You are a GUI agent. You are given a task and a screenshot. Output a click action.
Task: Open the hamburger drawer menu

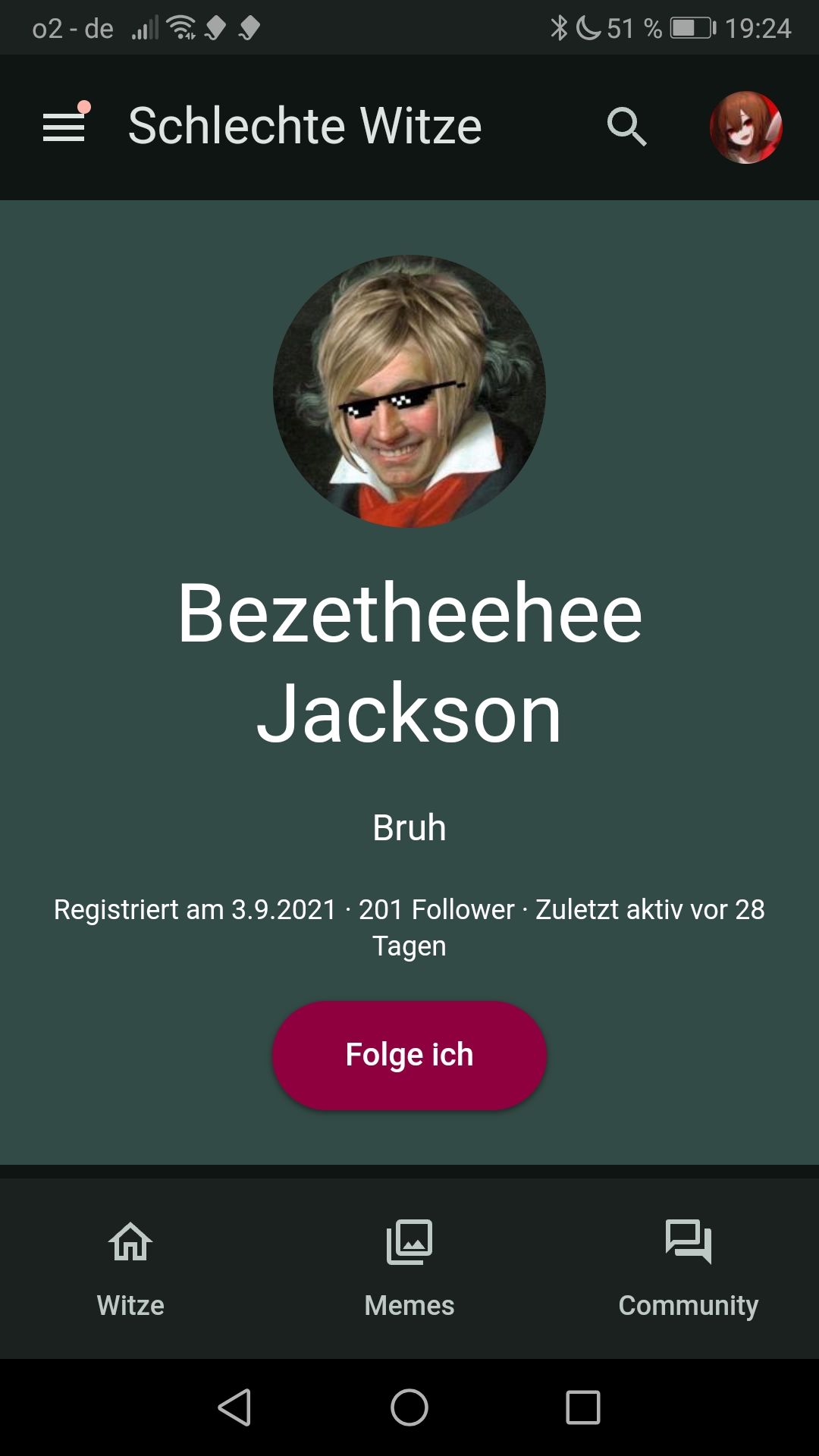64,127
